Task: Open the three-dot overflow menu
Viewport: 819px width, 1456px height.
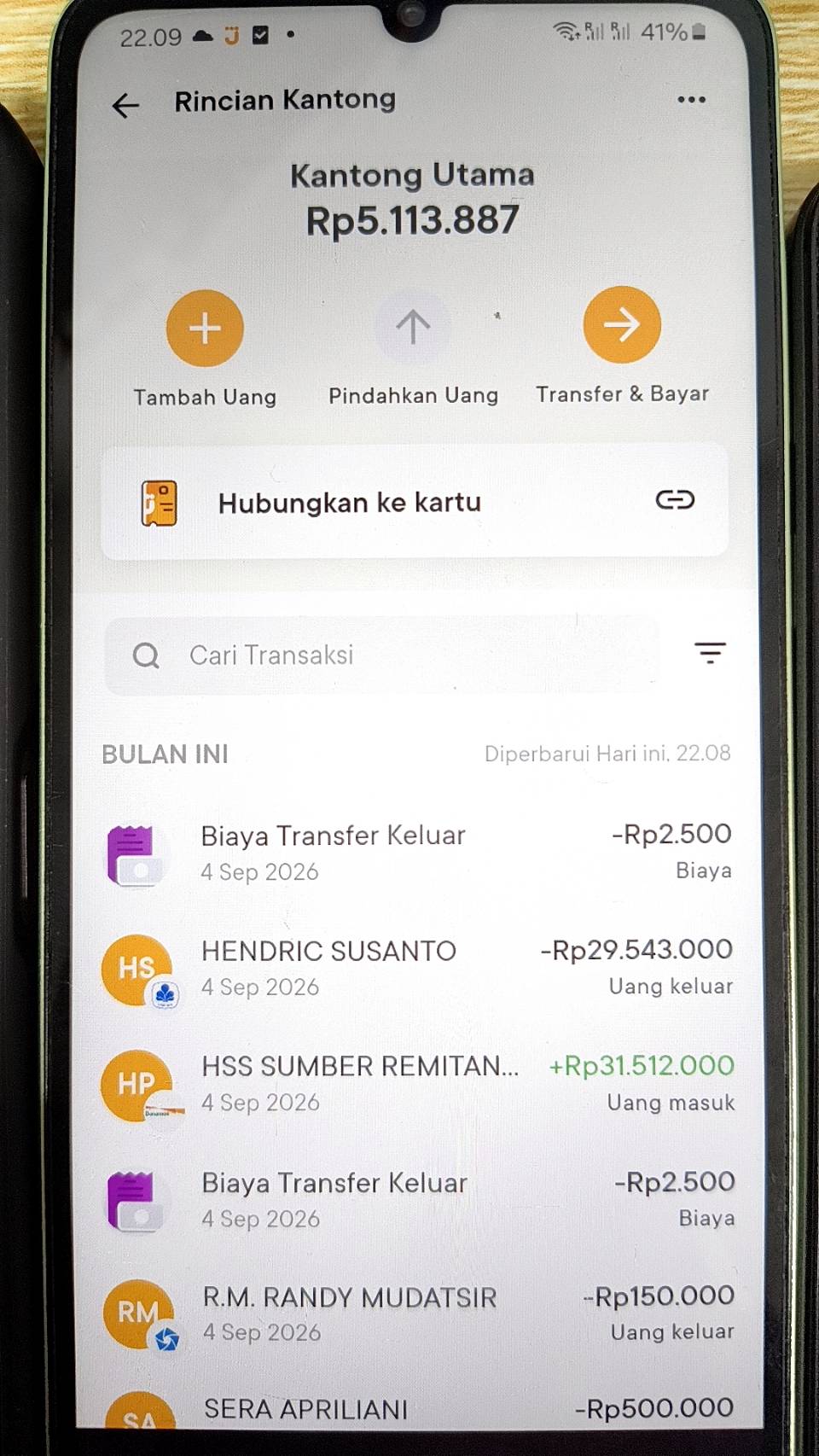Action: coord(691,100)
